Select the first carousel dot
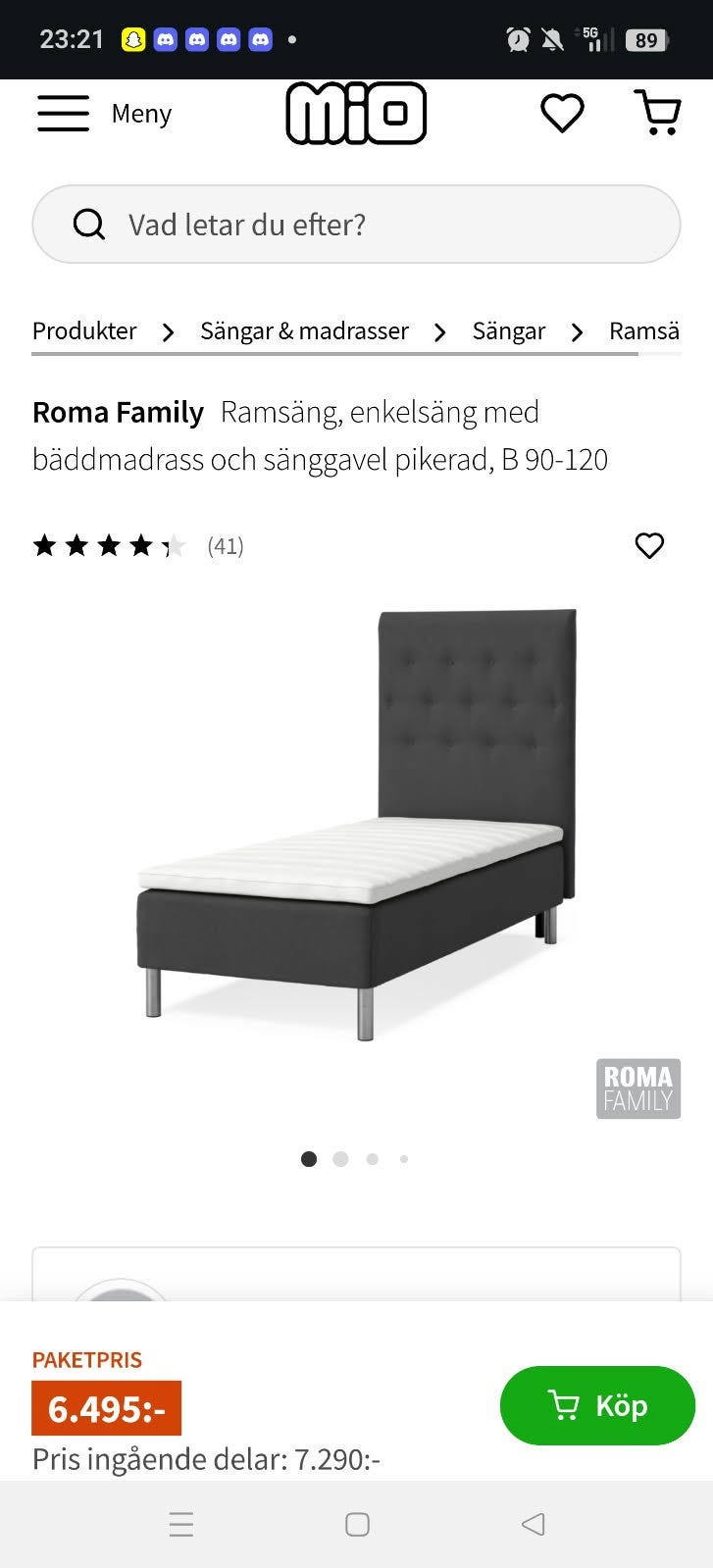The image size is (713, 1568). pyautogui.click(x=309, y=1158)
